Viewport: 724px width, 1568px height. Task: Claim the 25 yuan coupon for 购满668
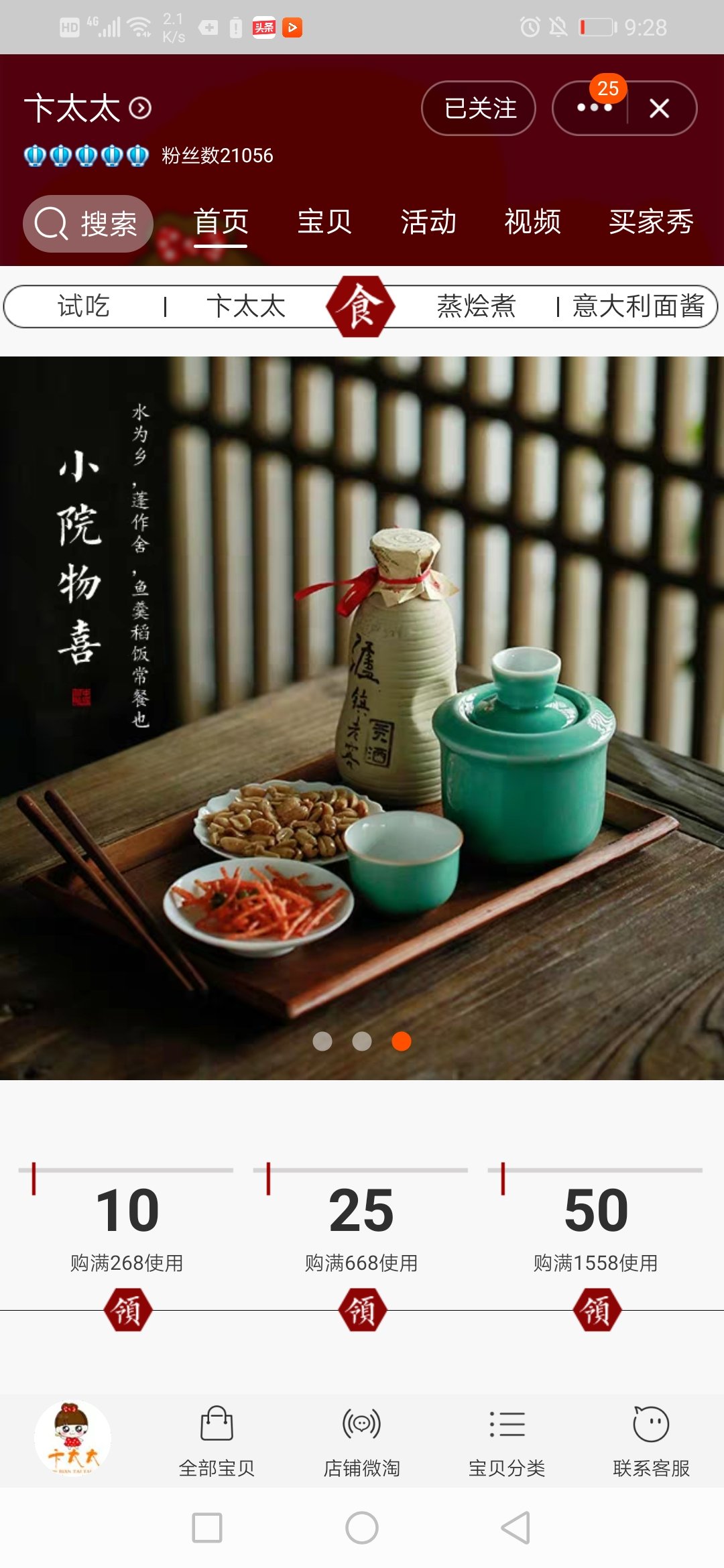(x=362, y=1309)
